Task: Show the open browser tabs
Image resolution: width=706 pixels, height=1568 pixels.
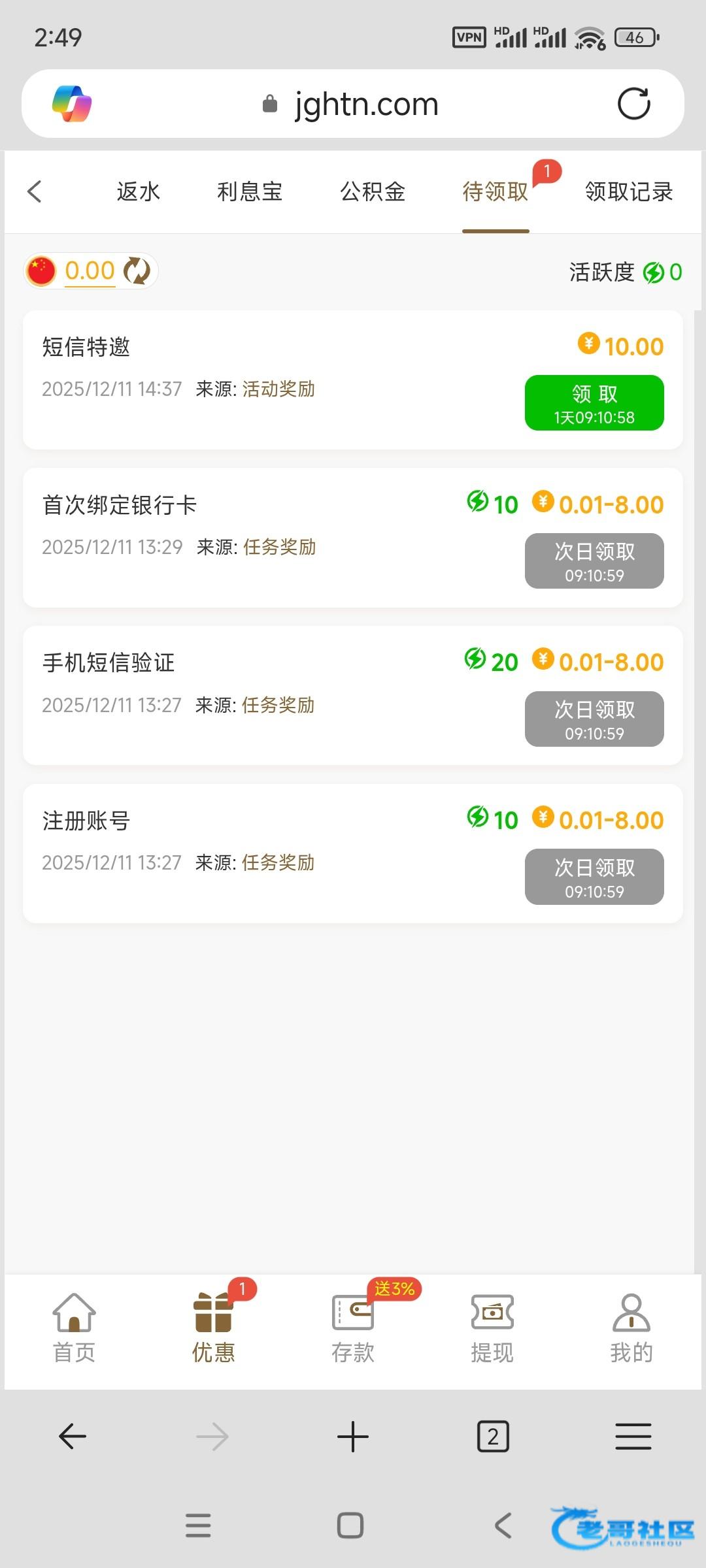Action: [493, 1437]
